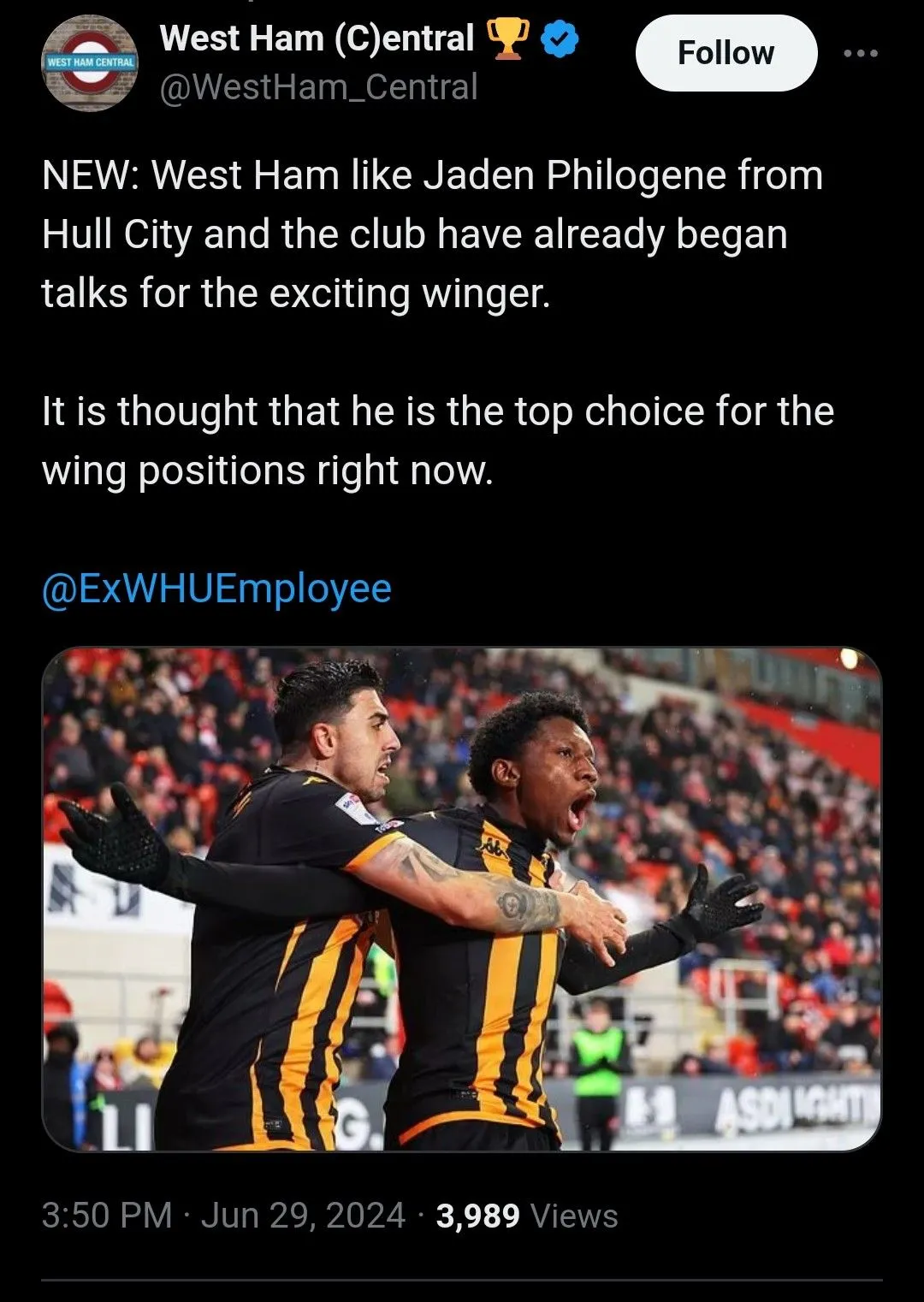Open West Ham Central's profile avatar
This screenshot has width=924, height=1302.
point(90,63)
